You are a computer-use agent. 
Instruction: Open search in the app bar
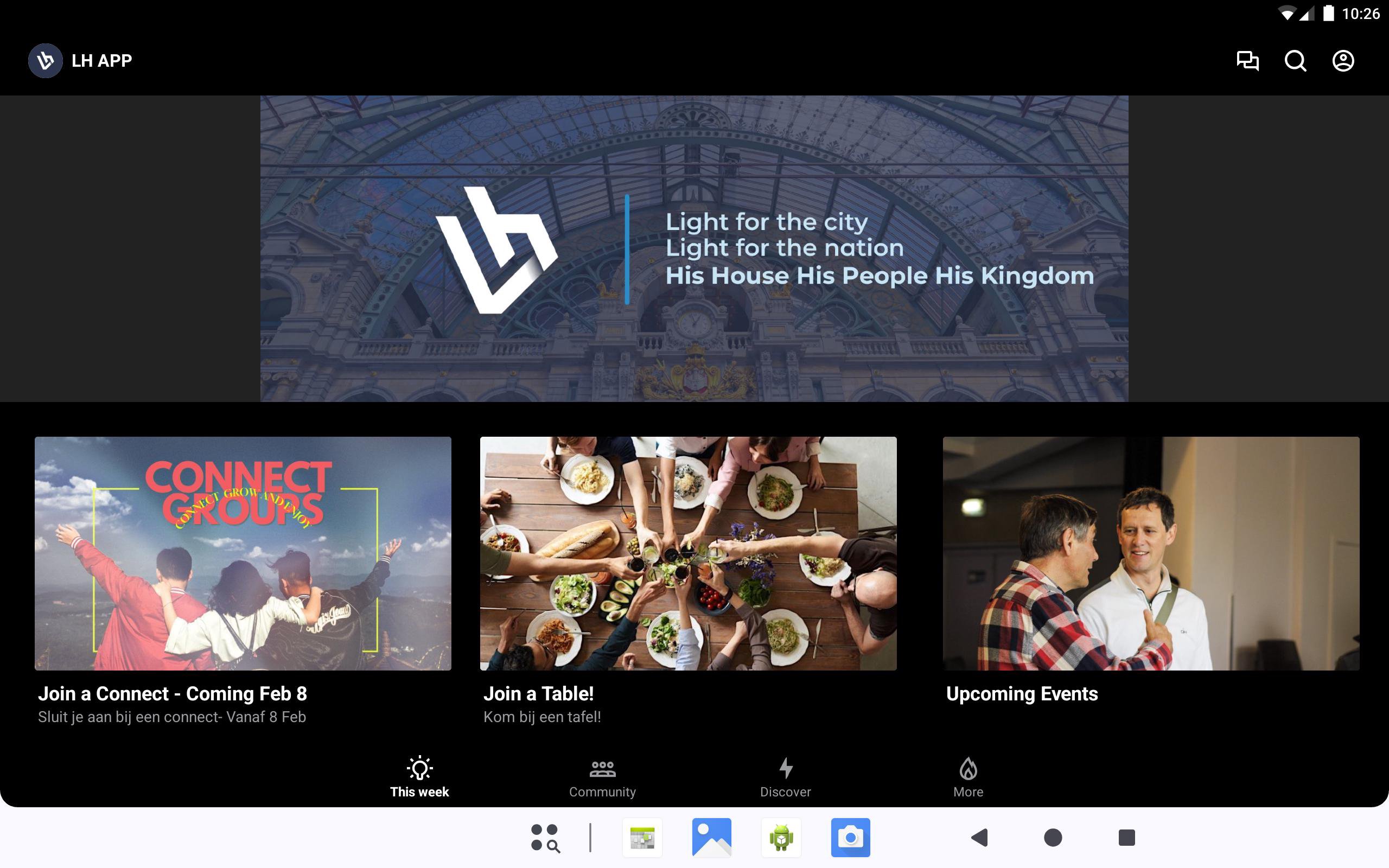(1295, 60)
